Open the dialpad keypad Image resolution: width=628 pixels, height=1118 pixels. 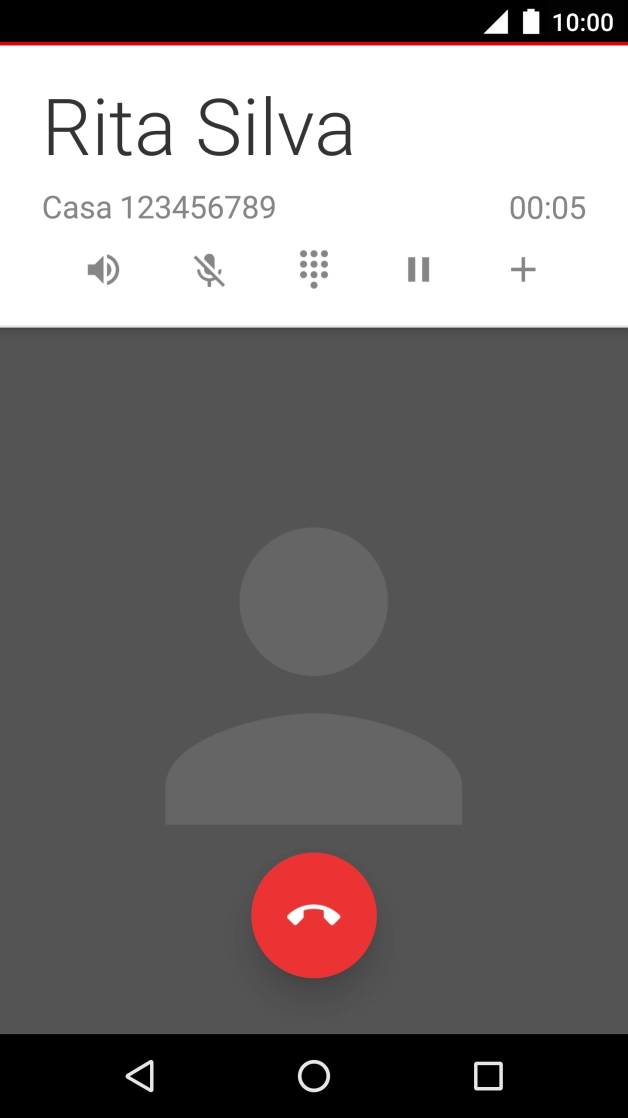(x=314, y=270)
